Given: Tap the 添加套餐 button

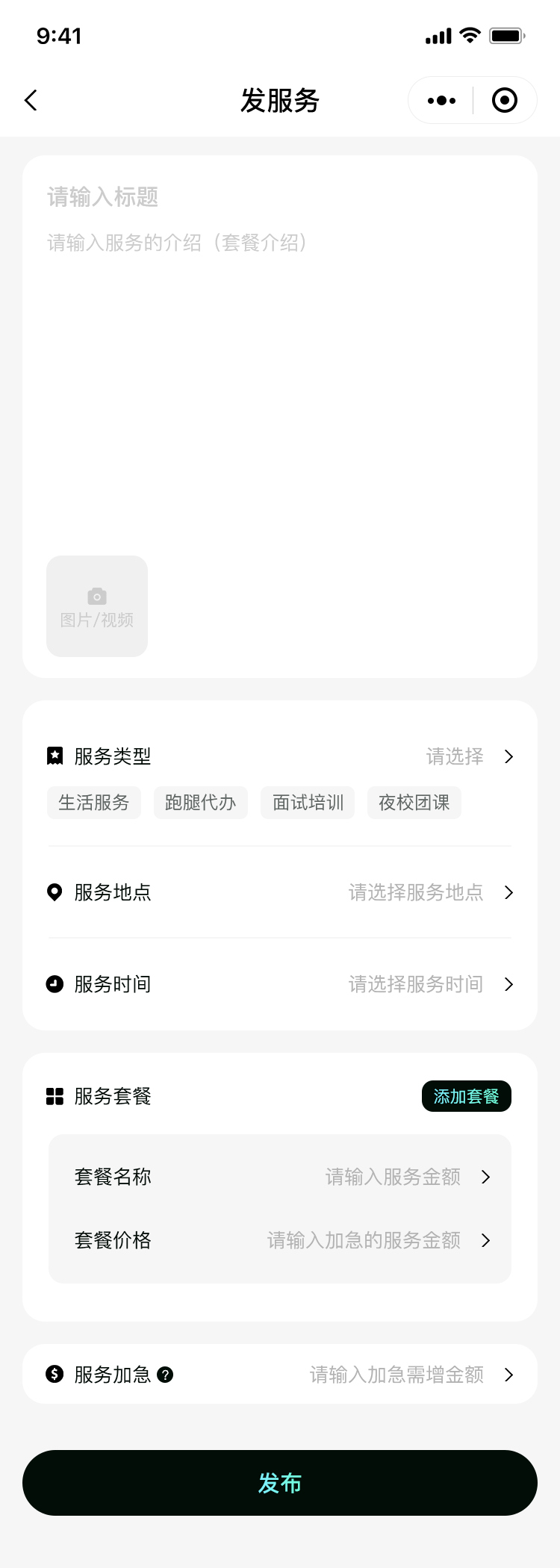Looking at the screenshot, I should [x=467, y=1096].
